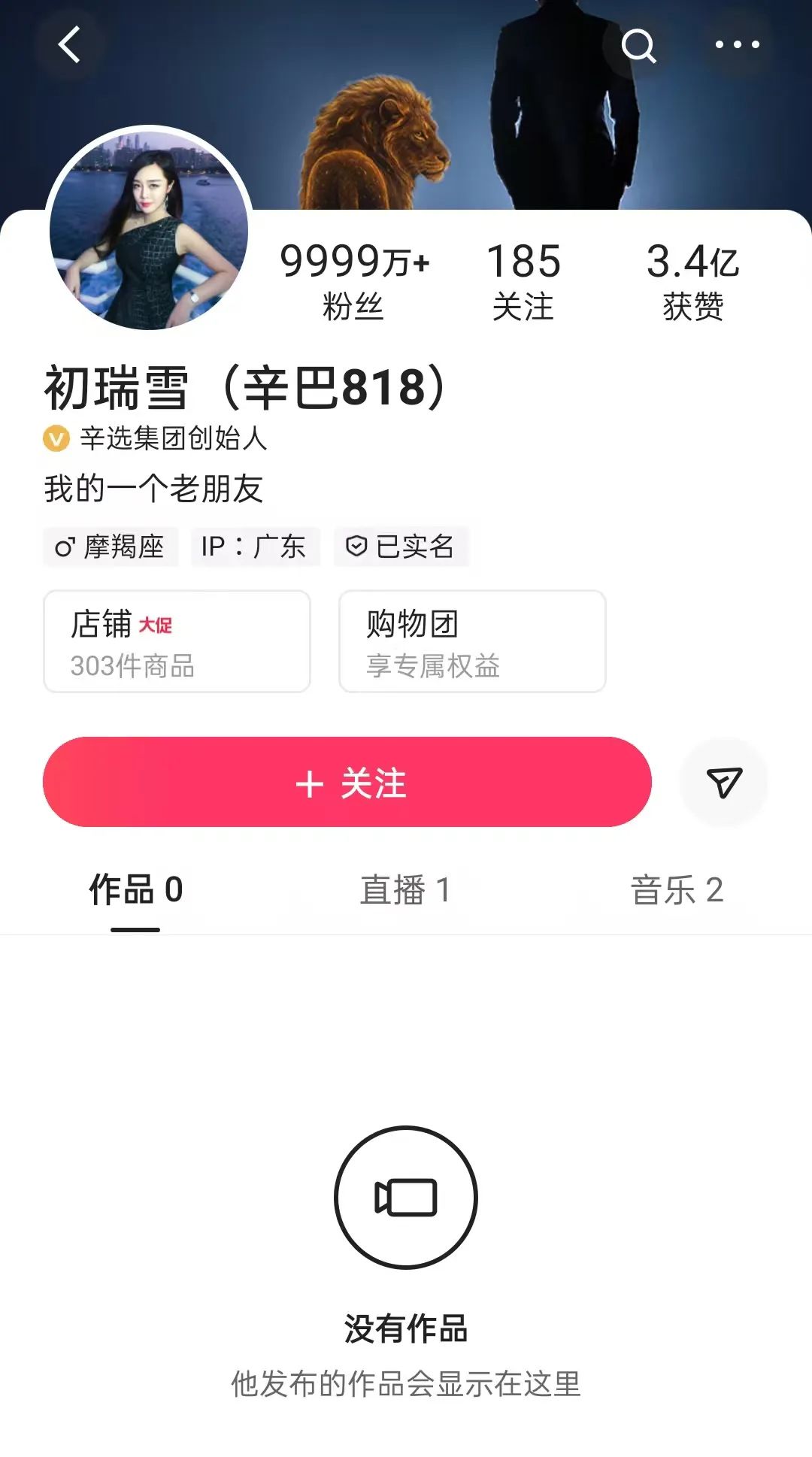Switch to the 音乐 2 tab
This screenshot has width=812, height=1457.
(x=677, y=890)
